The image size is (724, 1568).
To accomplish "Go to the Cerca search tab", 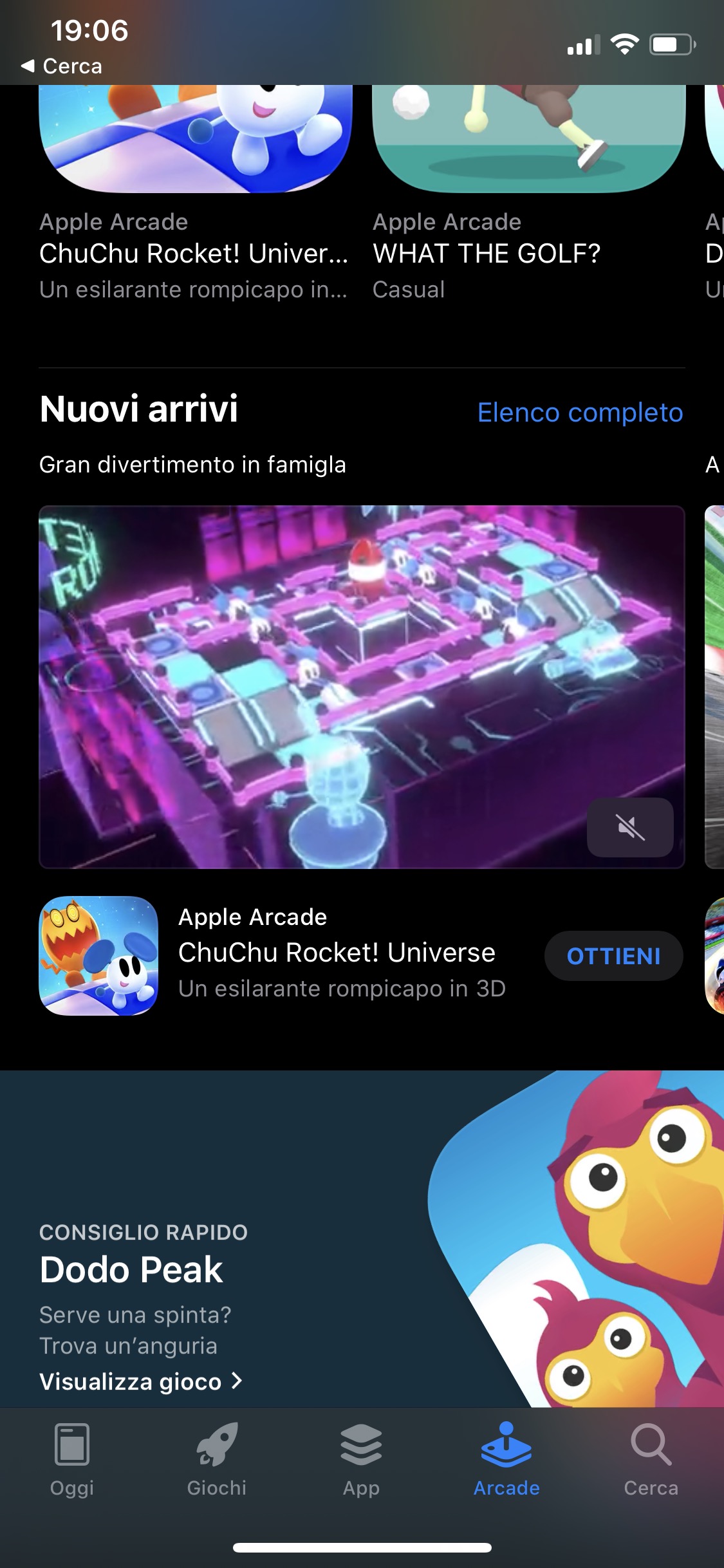I will pos(651,1460).
